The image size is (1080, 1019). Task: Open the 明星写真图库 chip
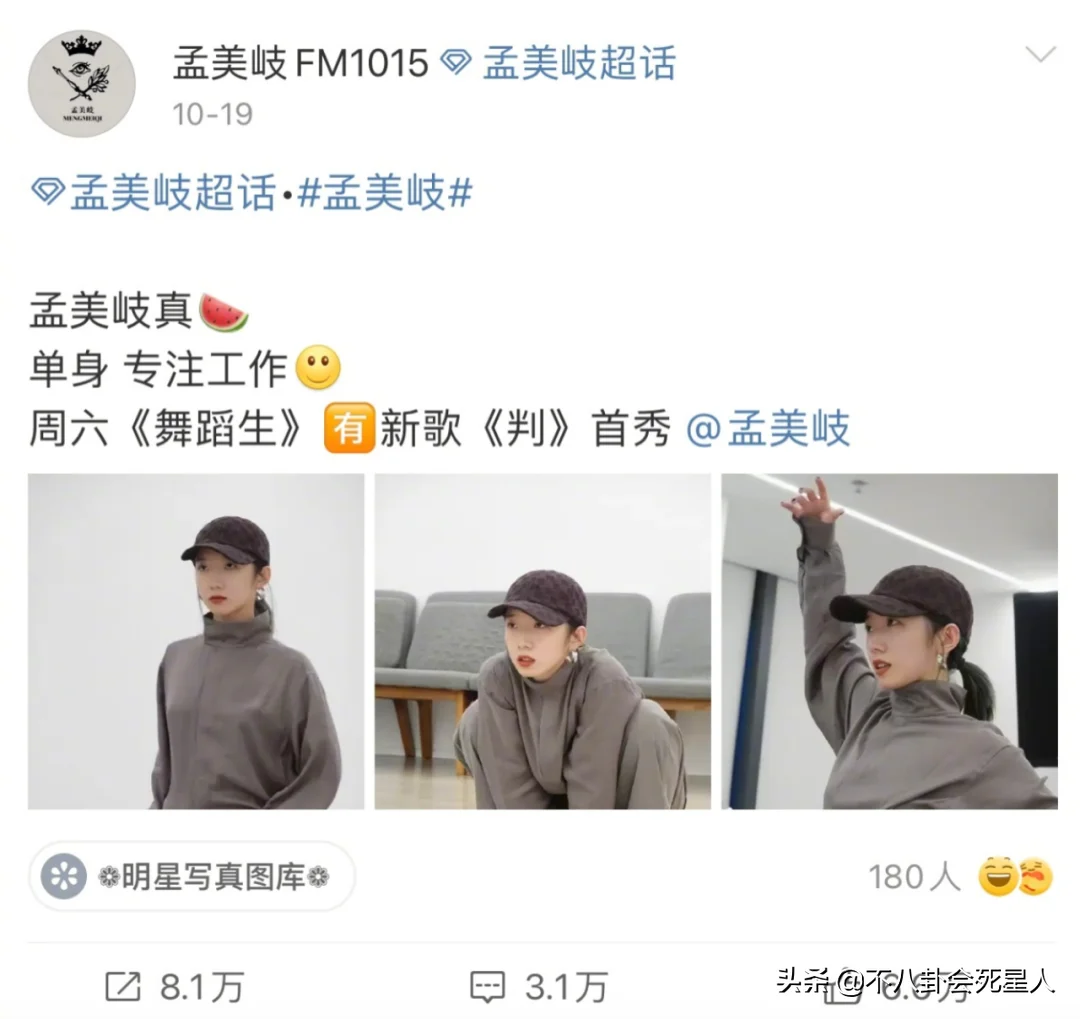pyautogui.click(x=192, y=877)
